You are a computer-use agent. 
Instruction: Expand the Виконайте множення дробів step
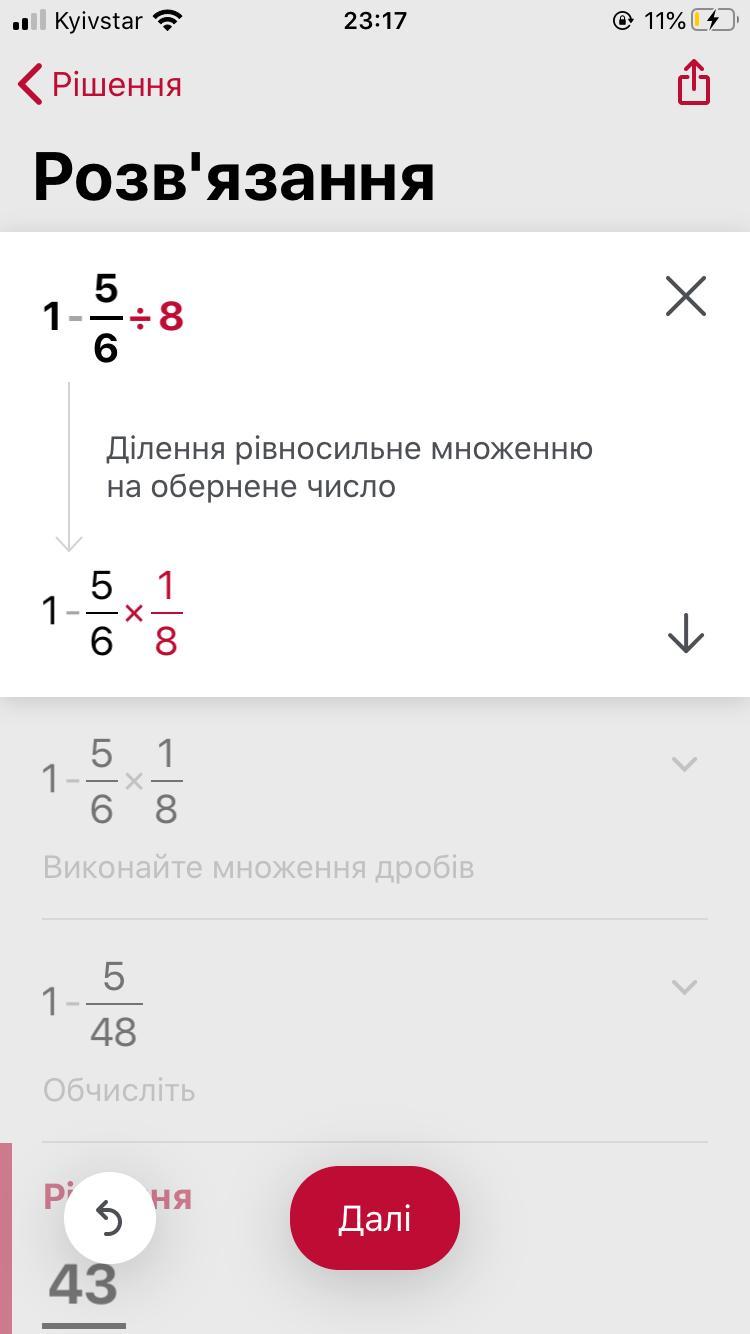click(x=684, y=764)
